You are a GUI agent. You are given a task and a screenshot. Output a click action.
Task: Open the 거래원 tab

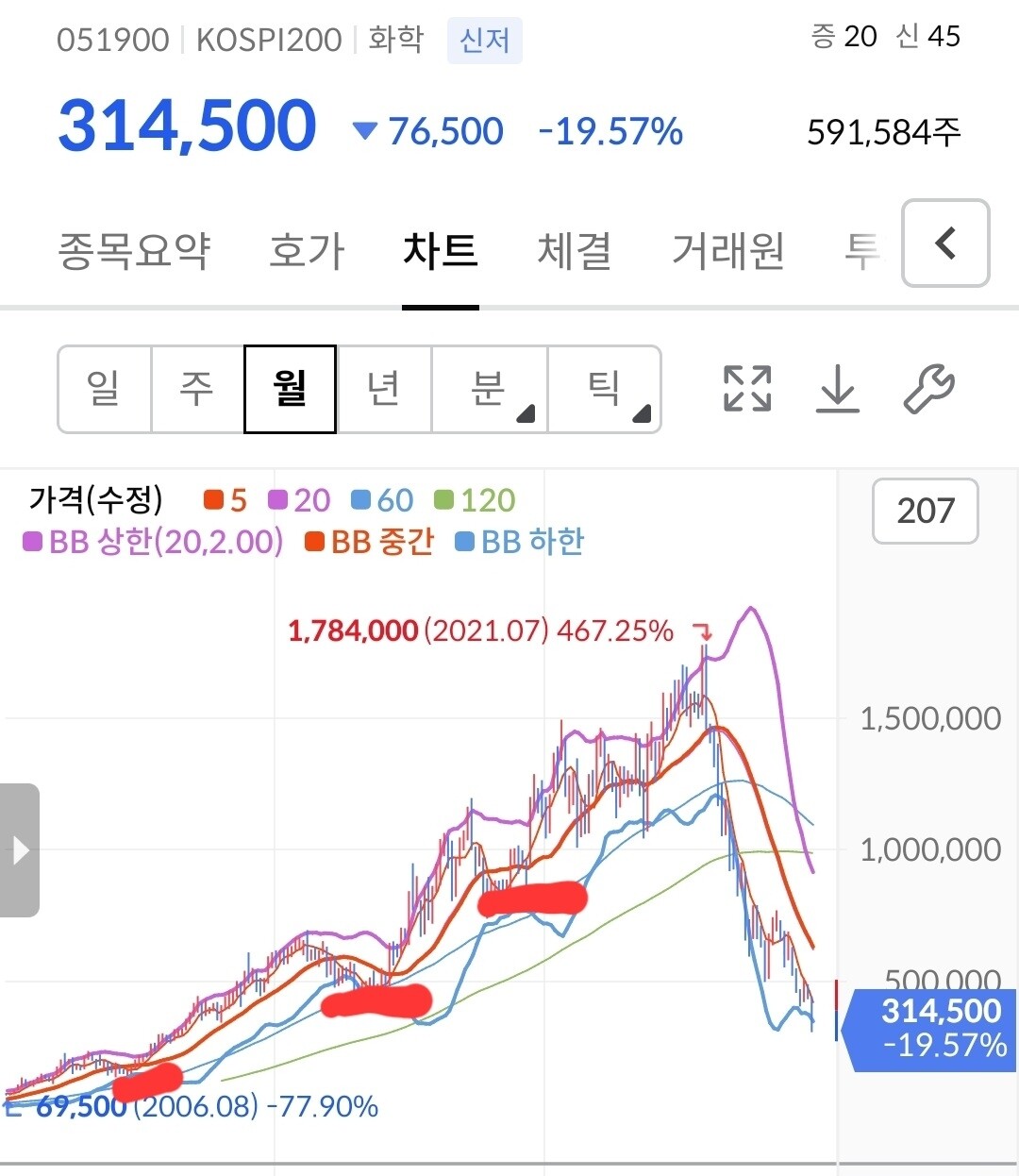pyautogui.click(x=727, y=251)
